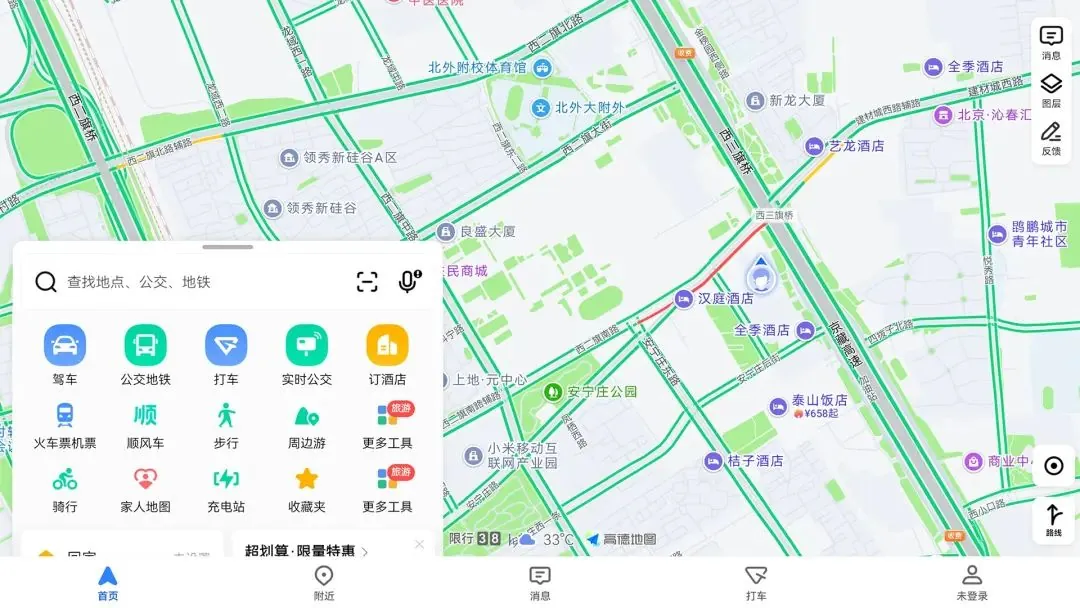Screen dimensions: 1080x608
Task: Open 收藏夹 favorites
Action: [x=307, y=488]
